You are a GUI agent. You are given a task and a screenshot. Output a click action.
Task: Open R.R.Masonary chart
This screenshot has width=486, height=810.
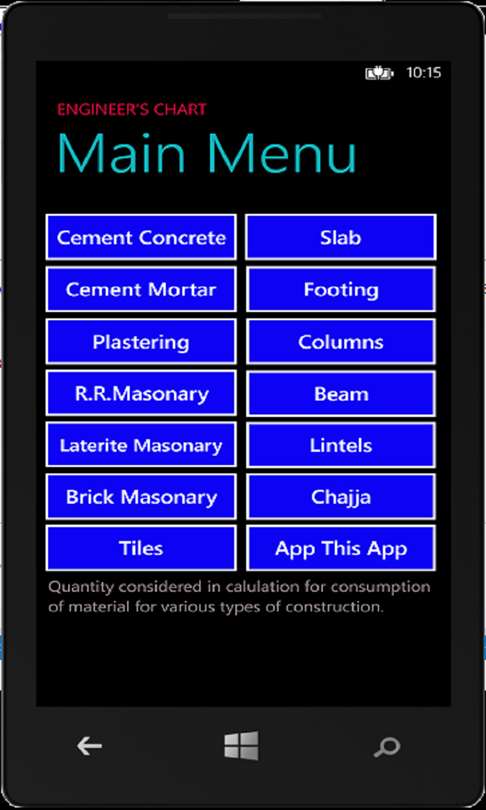[x=141, y=393]
